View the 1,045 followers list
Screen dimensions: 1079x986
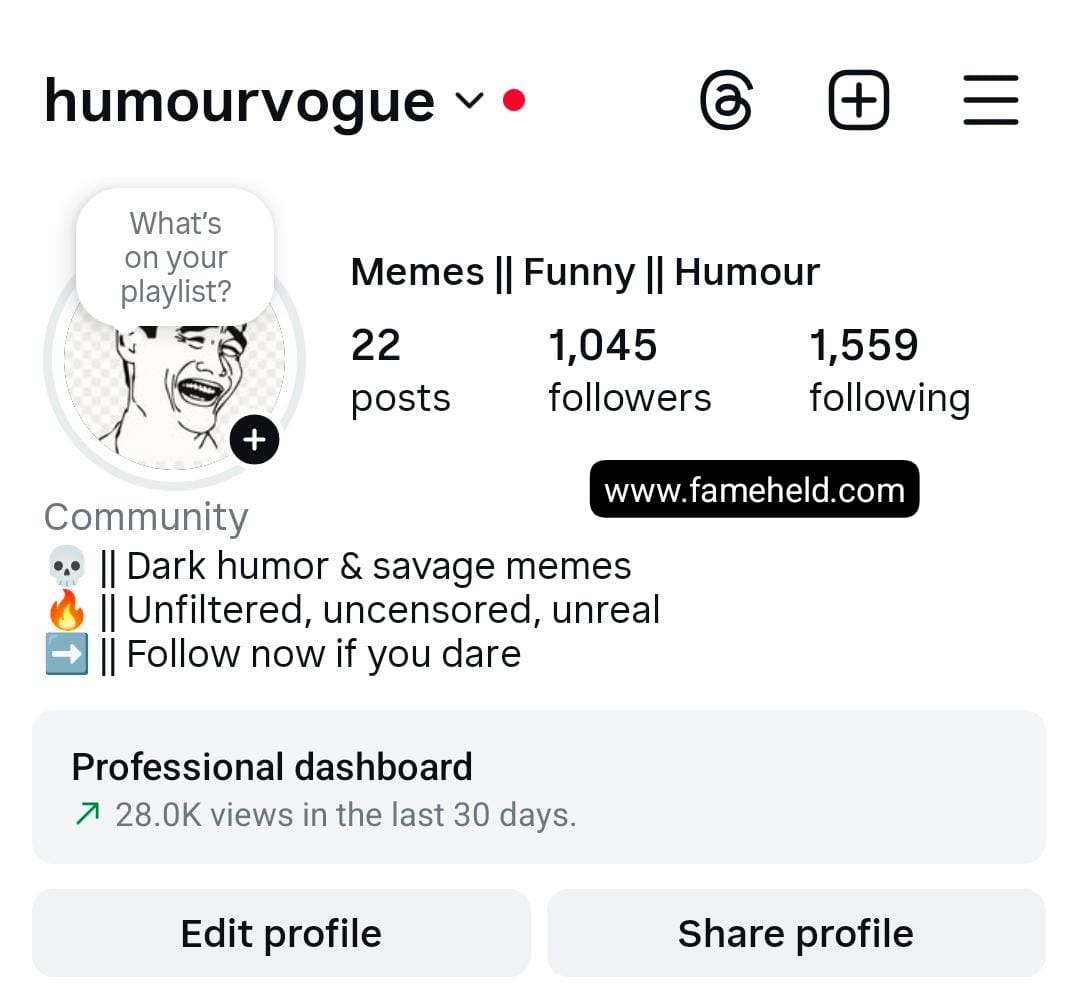click(629, 371)
